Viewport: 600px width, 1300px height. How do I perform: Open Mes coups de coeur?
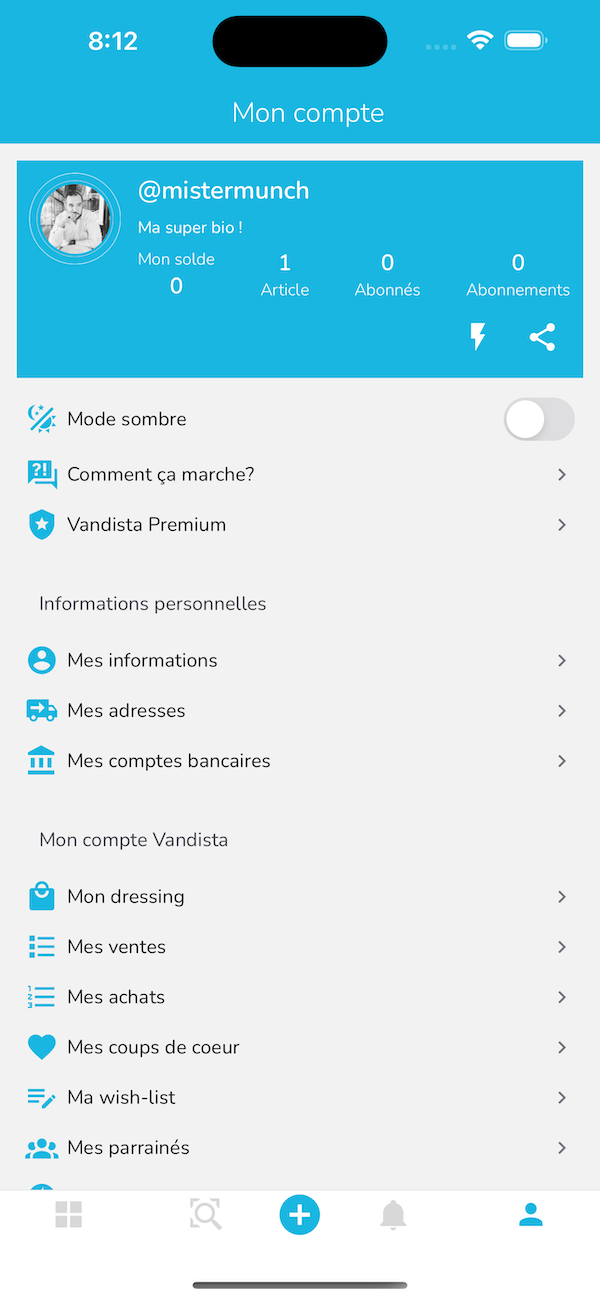pos(300,1047)
